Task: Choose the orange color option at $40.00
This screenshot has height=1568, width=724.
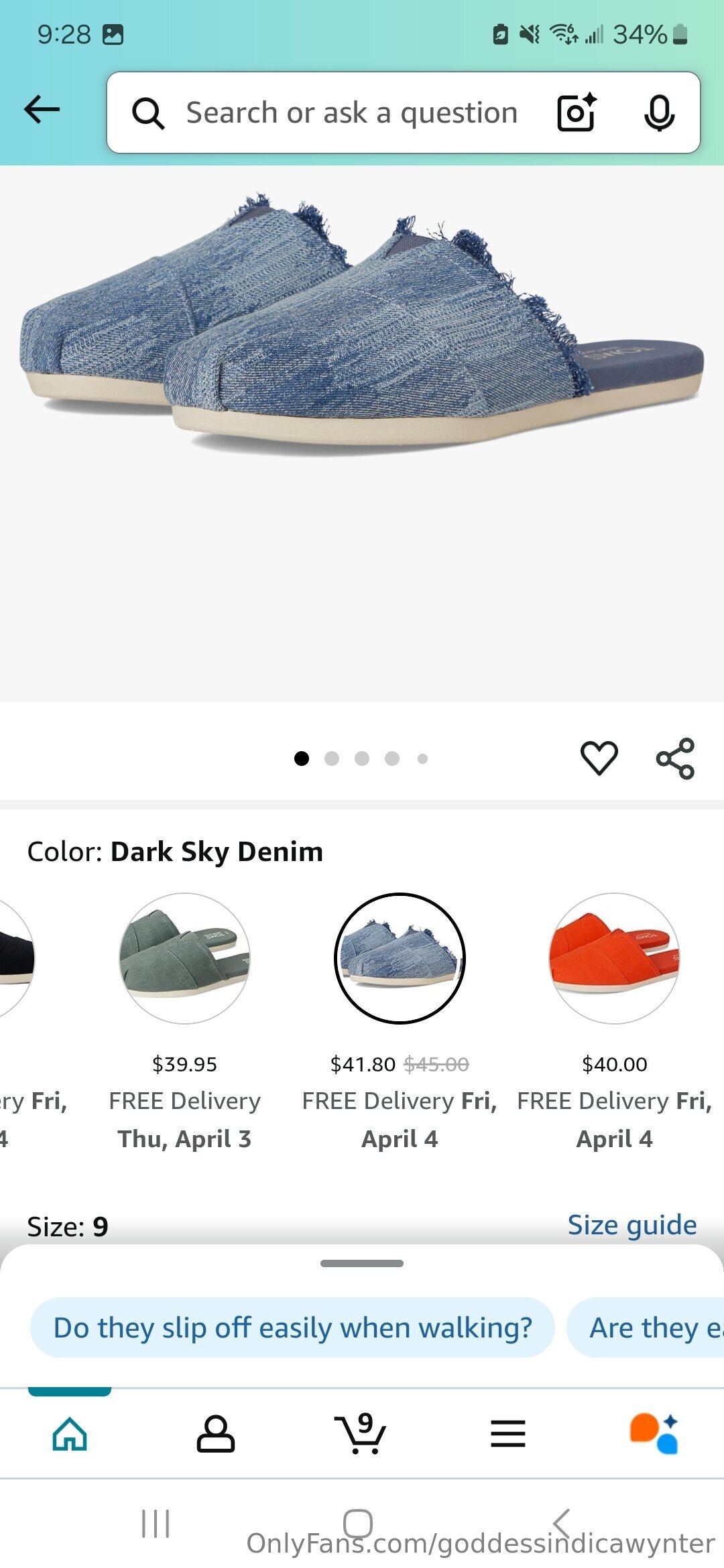Action: [x=614, y=958]
